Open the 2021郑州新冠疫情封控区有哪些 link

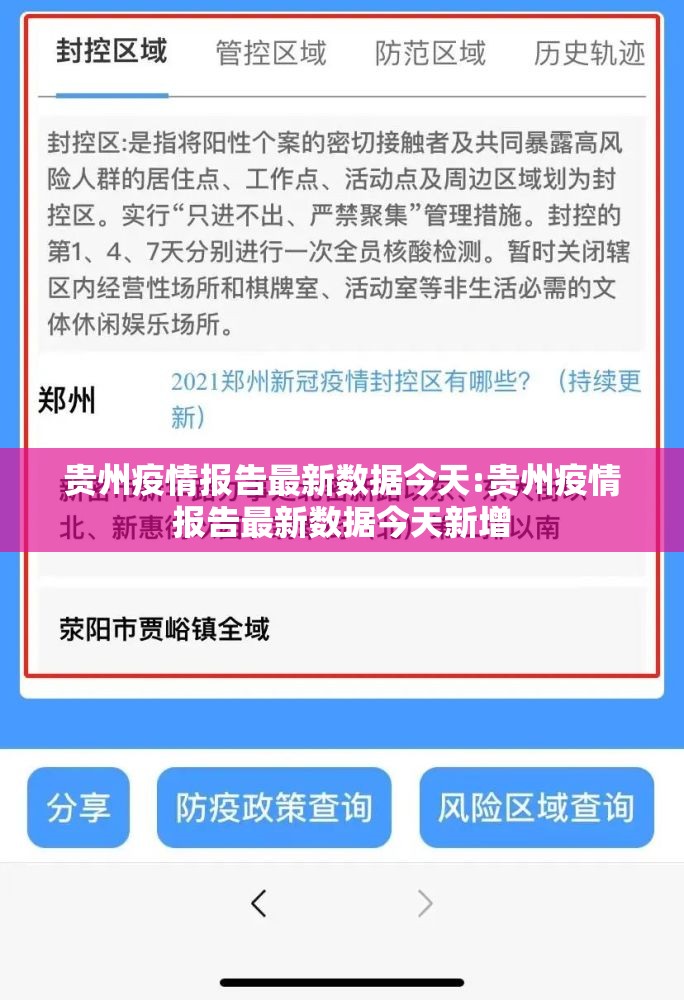click(x=405, y=397)
